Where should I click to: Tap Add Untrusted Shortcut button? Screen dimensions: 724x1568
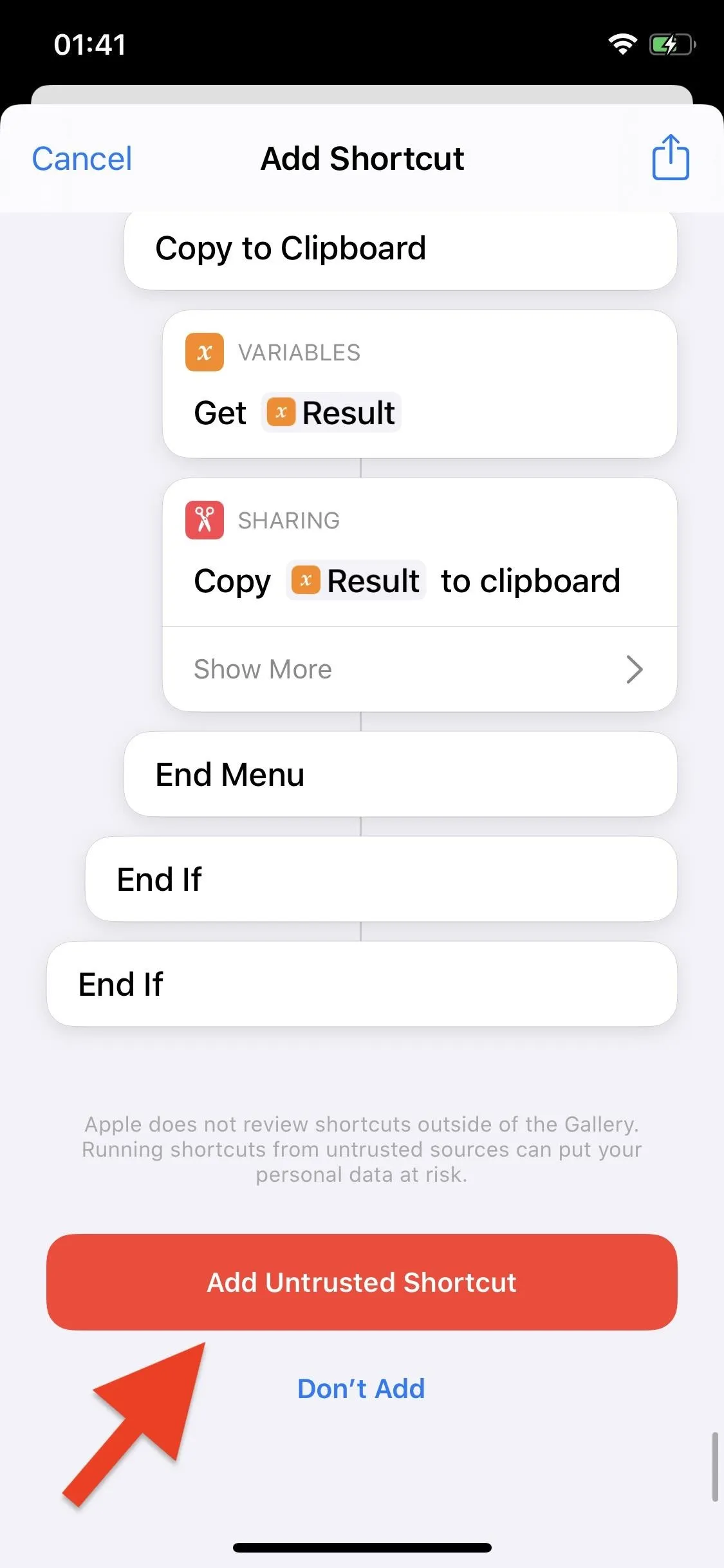click(362, 1282)
